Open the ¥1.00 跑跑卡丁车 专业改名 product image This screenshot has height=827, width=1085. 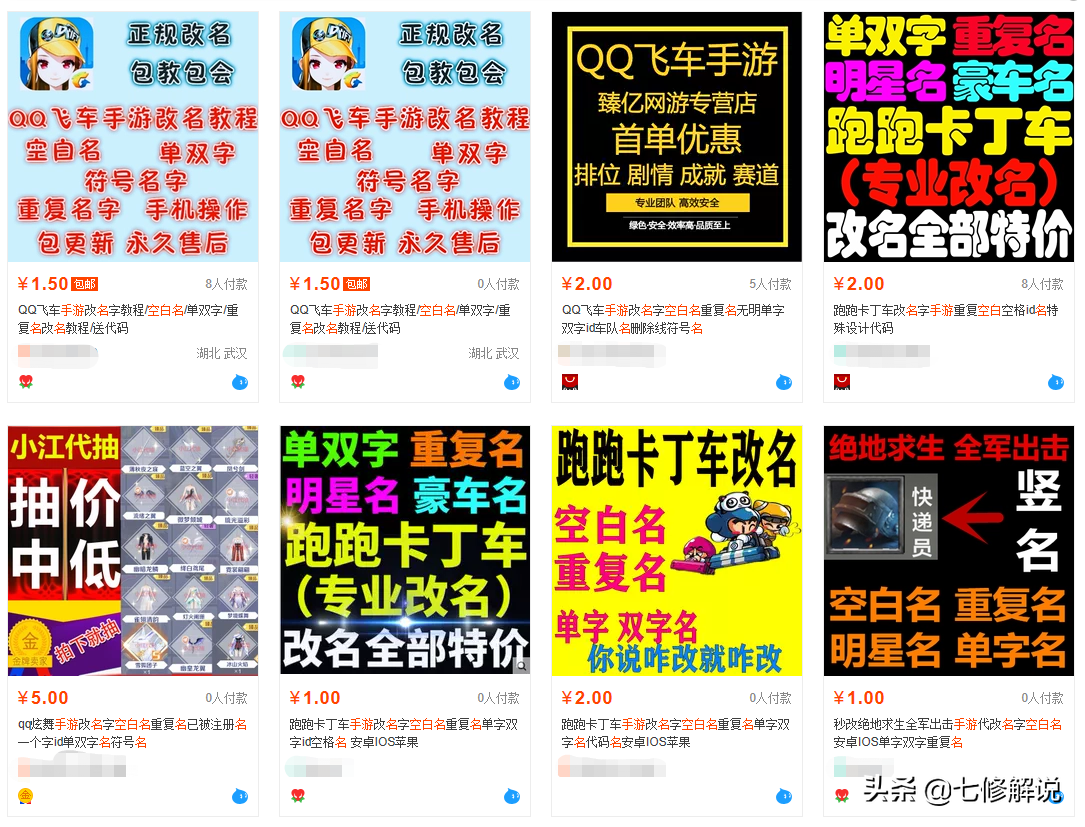(x=404, y=551)
